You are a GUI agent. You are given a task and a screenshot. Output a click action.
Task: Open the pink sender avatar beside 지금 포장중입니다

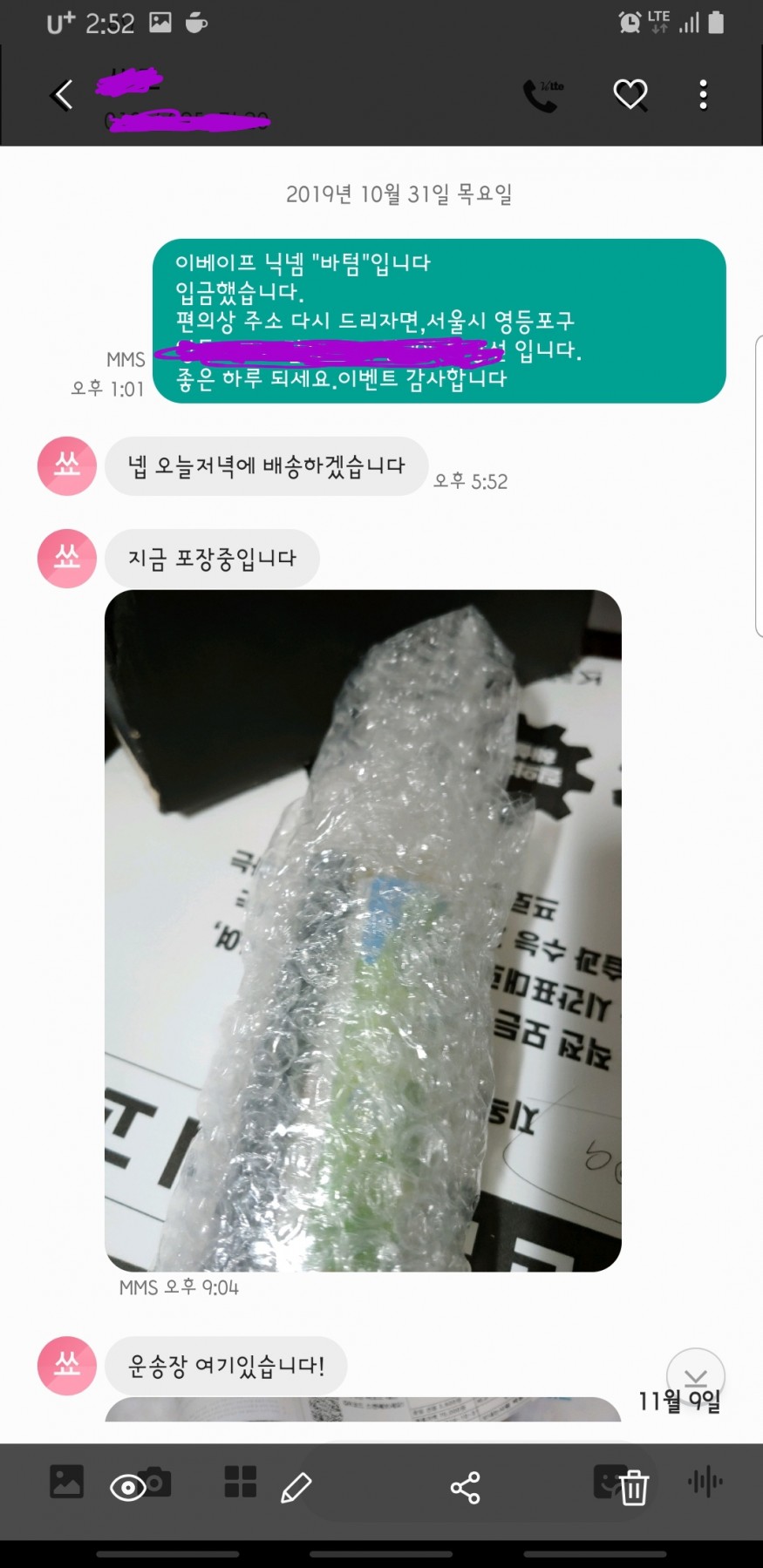click(67, 558)
